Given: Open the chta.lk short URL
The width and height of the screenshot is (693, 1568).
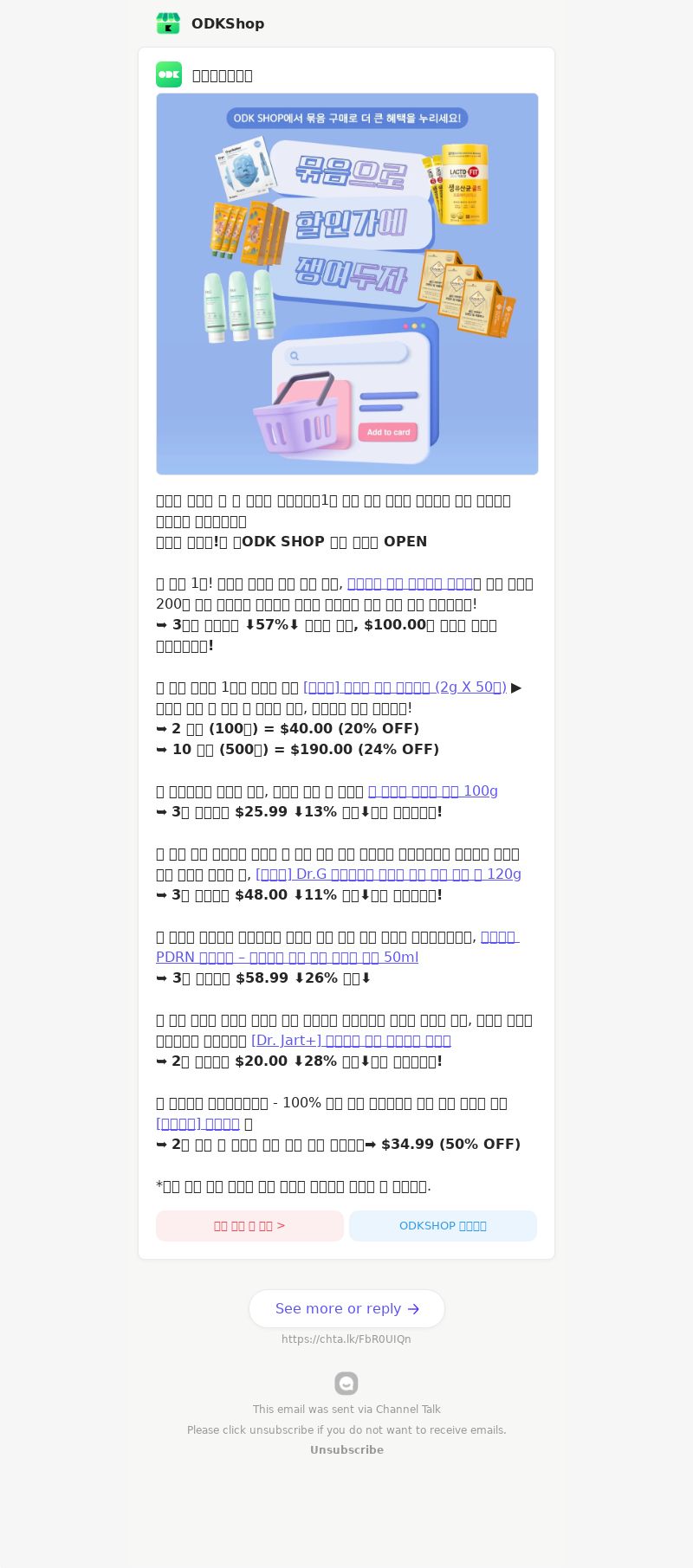Looking at the screenshot, I should (346, 1339).
